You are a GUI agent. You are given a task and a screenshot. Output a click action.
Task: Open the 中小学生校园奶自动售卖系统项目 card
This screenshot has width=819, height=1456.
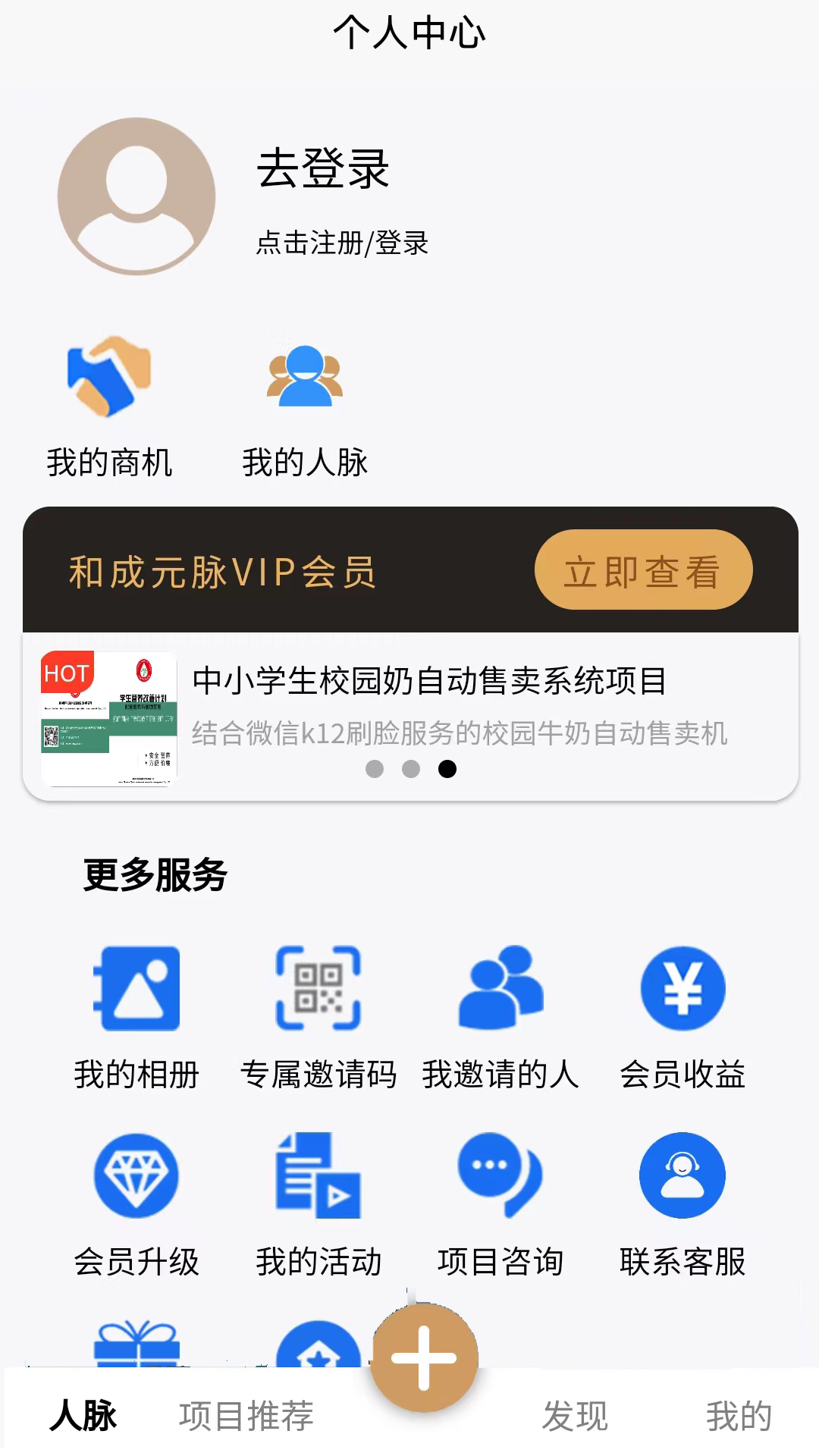(x=429, y=680)
